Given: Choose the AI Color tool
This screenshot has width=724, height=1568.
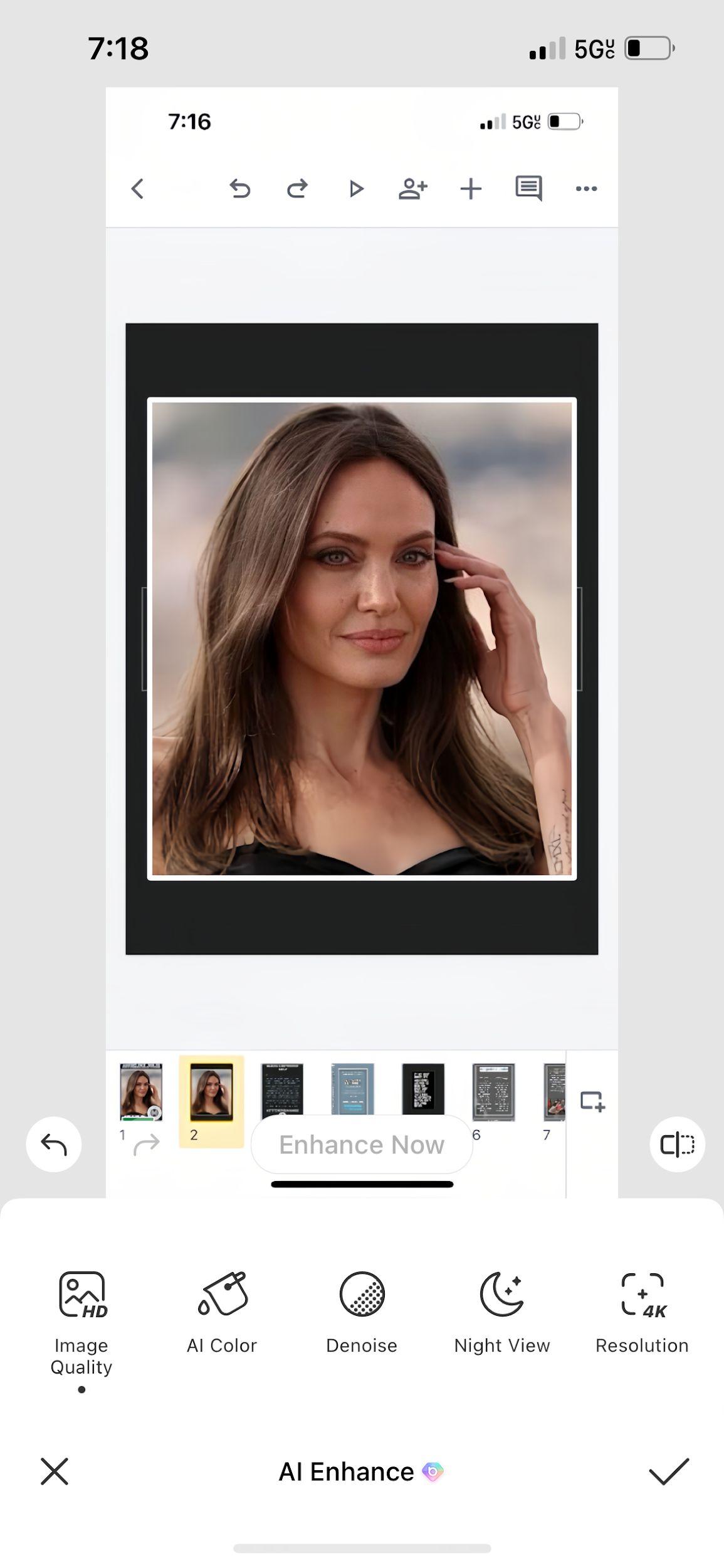Looking at the screenshot, I should click(222, 1311).
